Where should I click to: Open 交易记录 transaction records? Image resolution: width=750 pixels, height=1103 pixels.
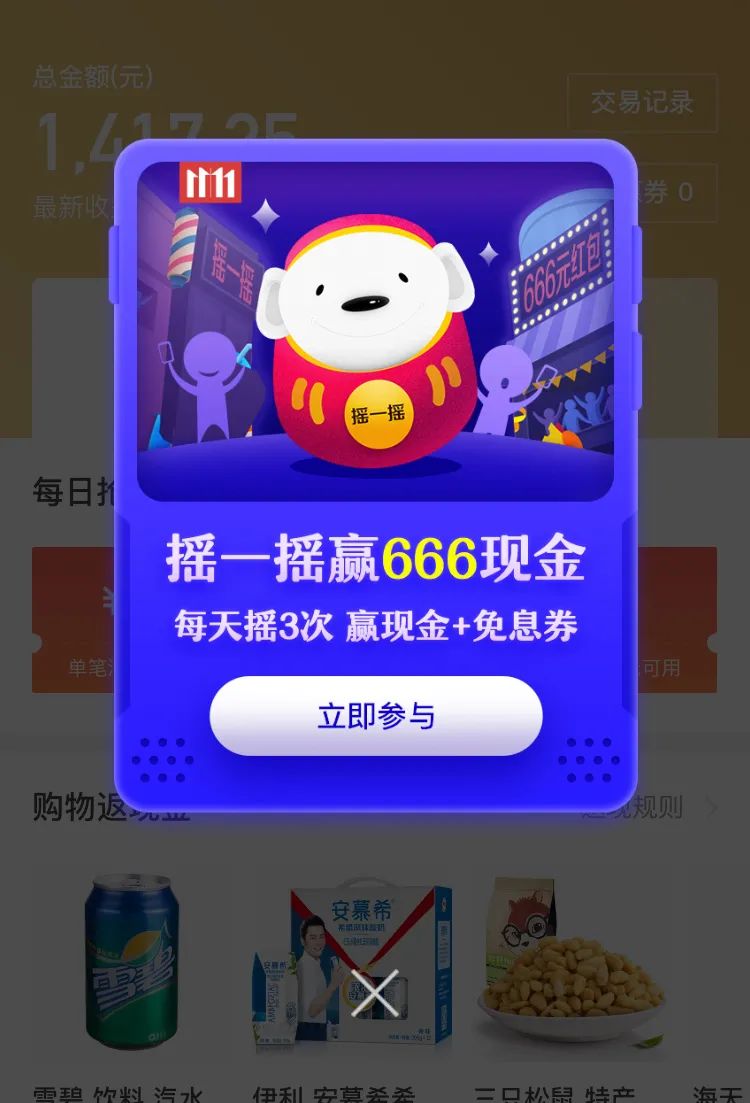click(x=641, y=102)
